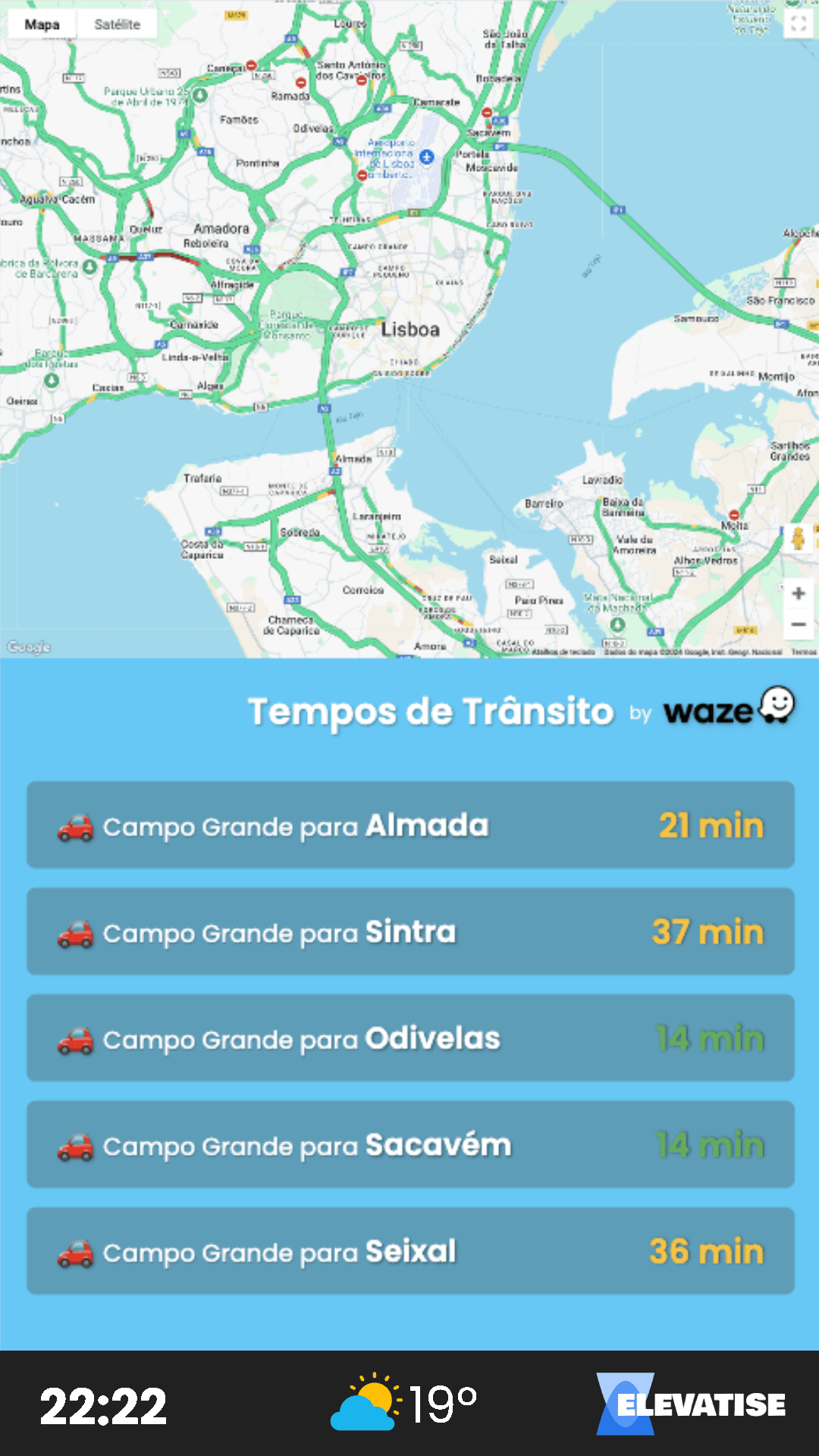Tap the Street View pegman icon

[798, 538]
